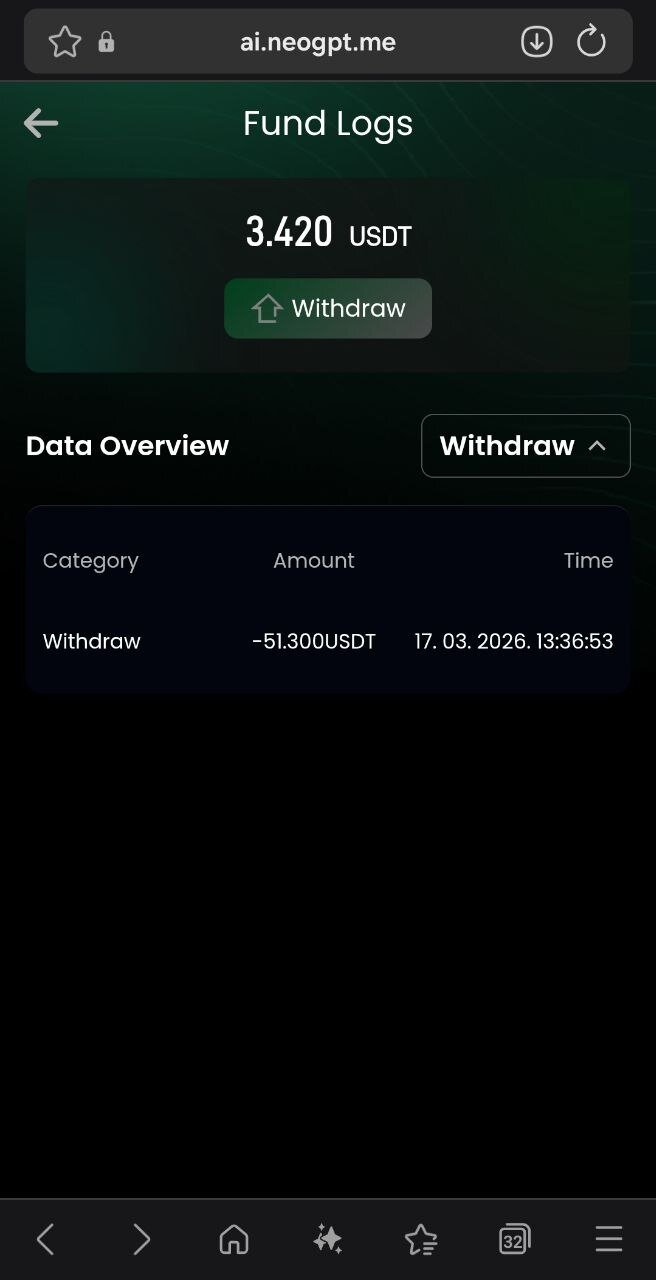Image resolution: width=656 pixels, height=1280 pixels.
Task: Open the browser home page
Action: 234,1240
